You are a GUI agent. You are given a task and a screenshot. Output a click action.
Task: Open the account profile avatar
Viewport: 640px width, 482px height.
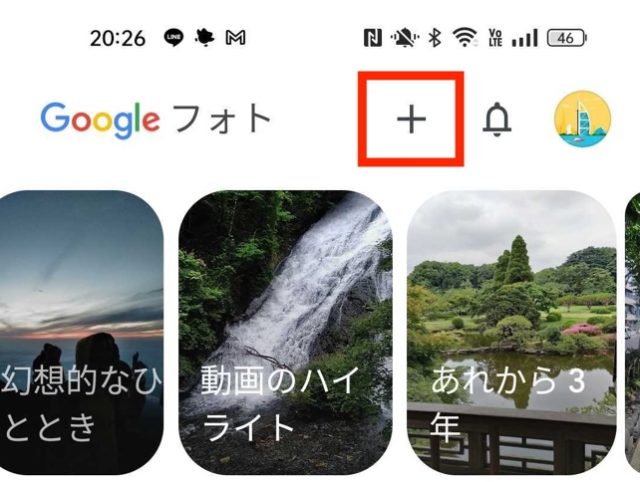(582, 119)
